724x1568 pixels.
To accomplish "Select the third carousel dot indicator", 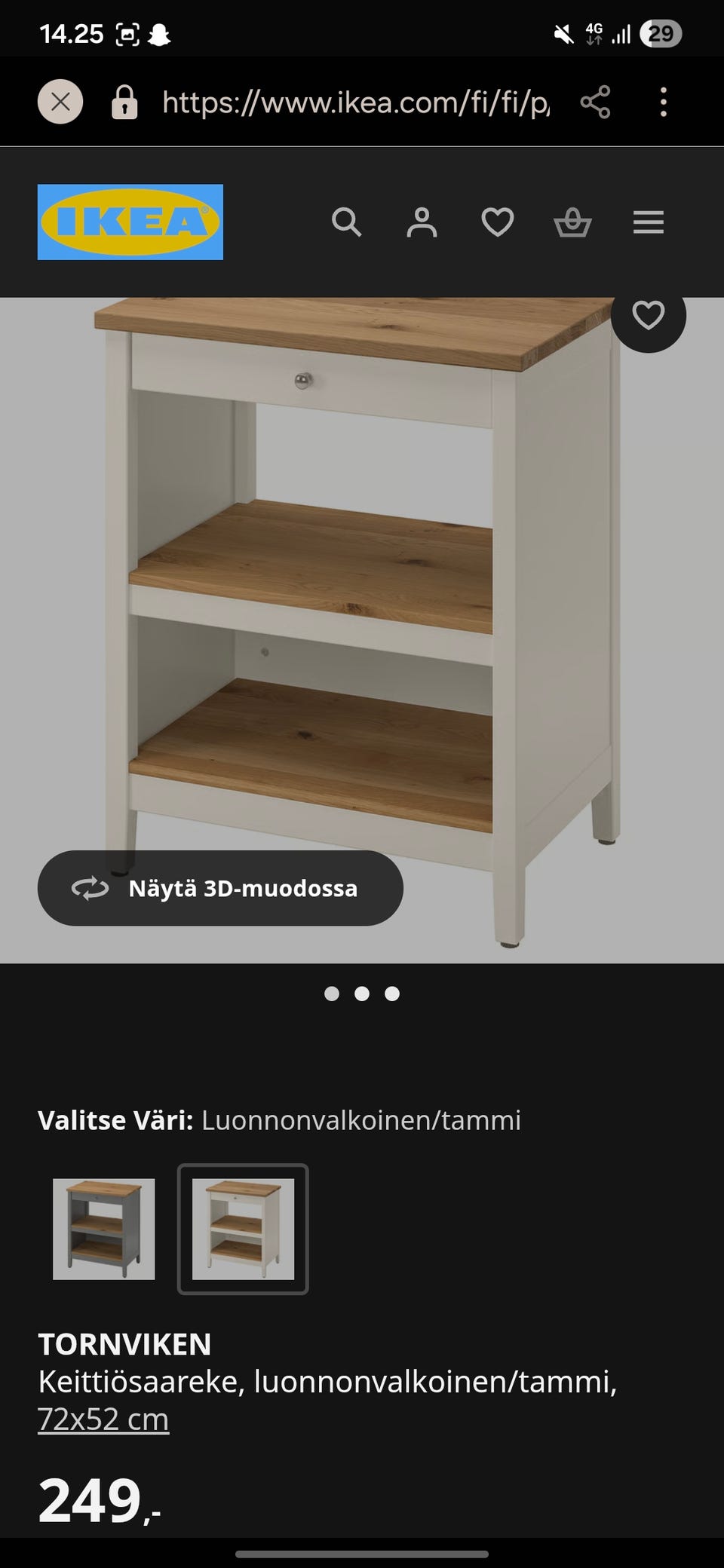I will [x=392, y=994].
